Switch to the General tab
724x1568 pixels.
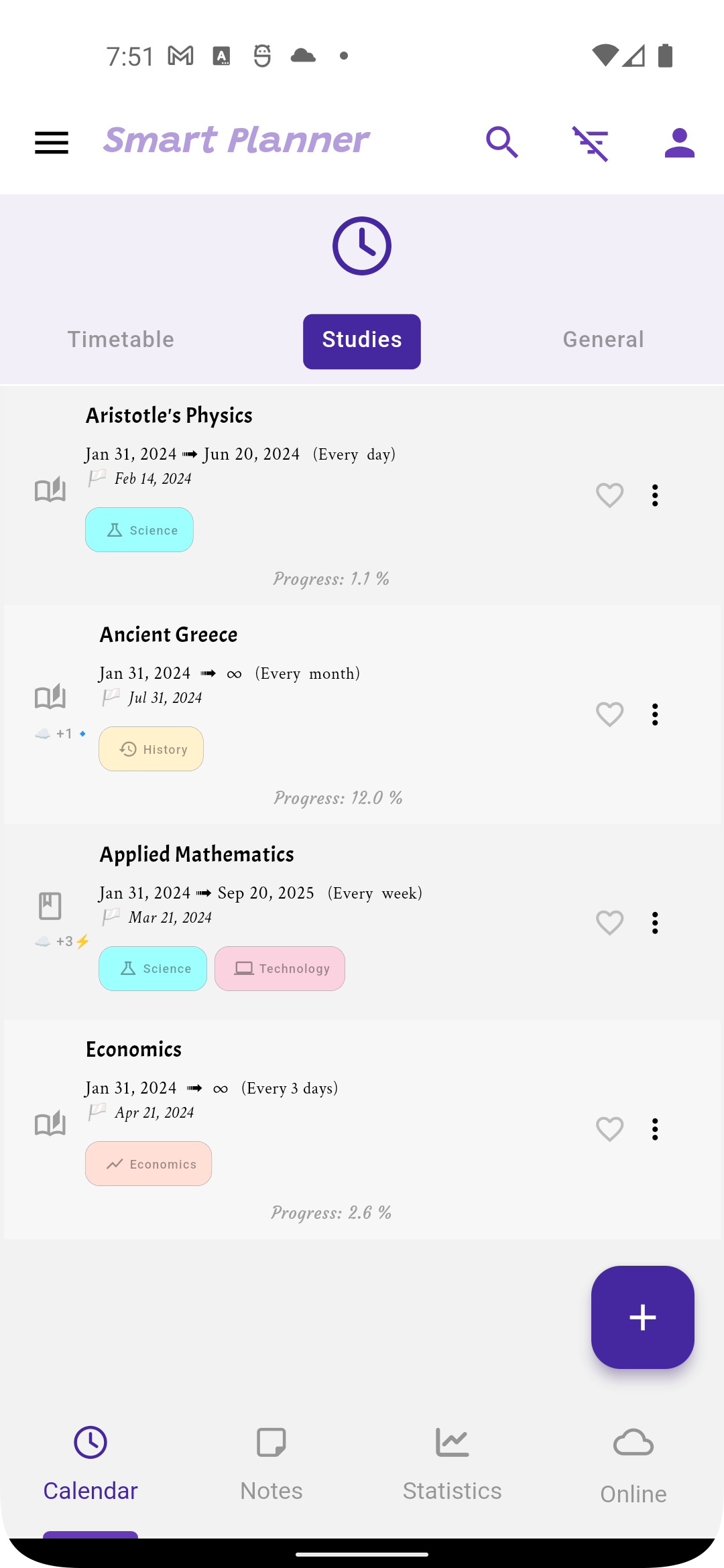pyautogui.click(x=603, y=340)
